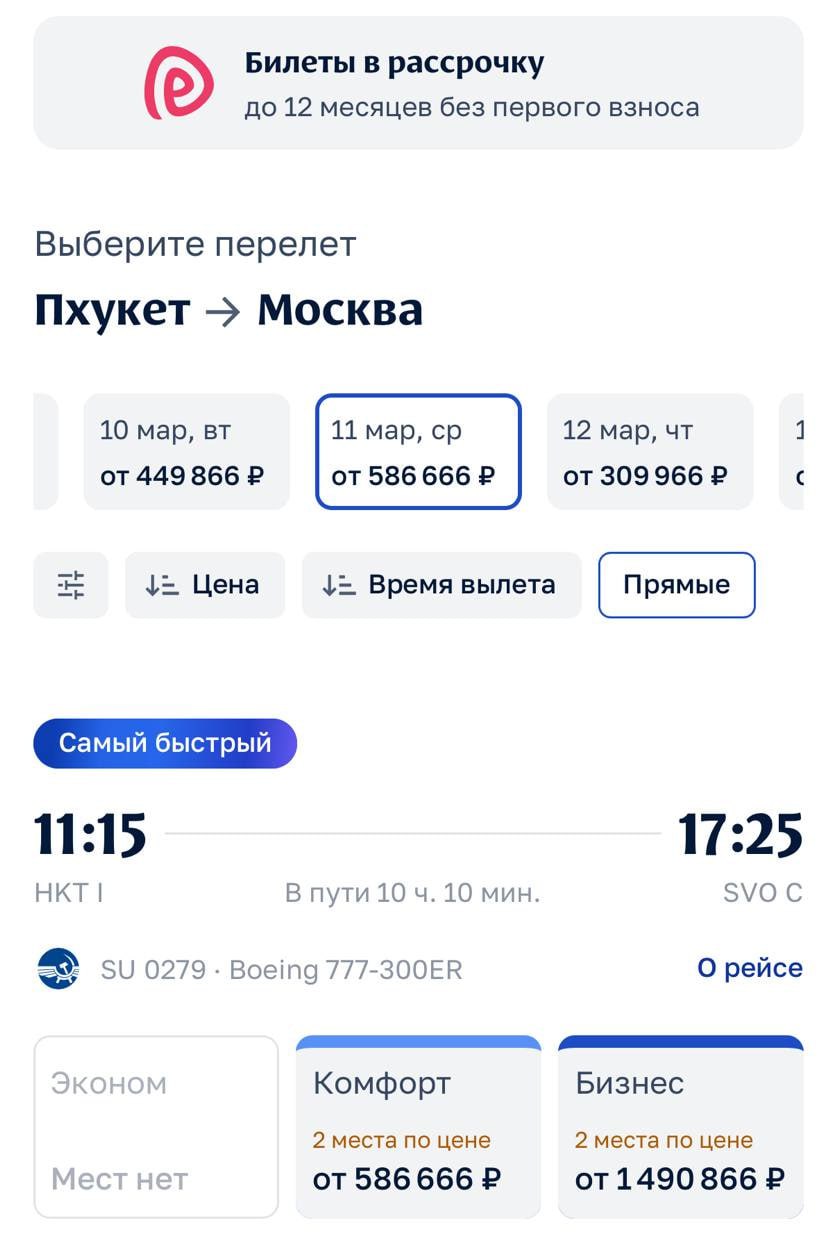Open the О рейсе flight details
This screenshot has width=824, height=1236.
749,968
